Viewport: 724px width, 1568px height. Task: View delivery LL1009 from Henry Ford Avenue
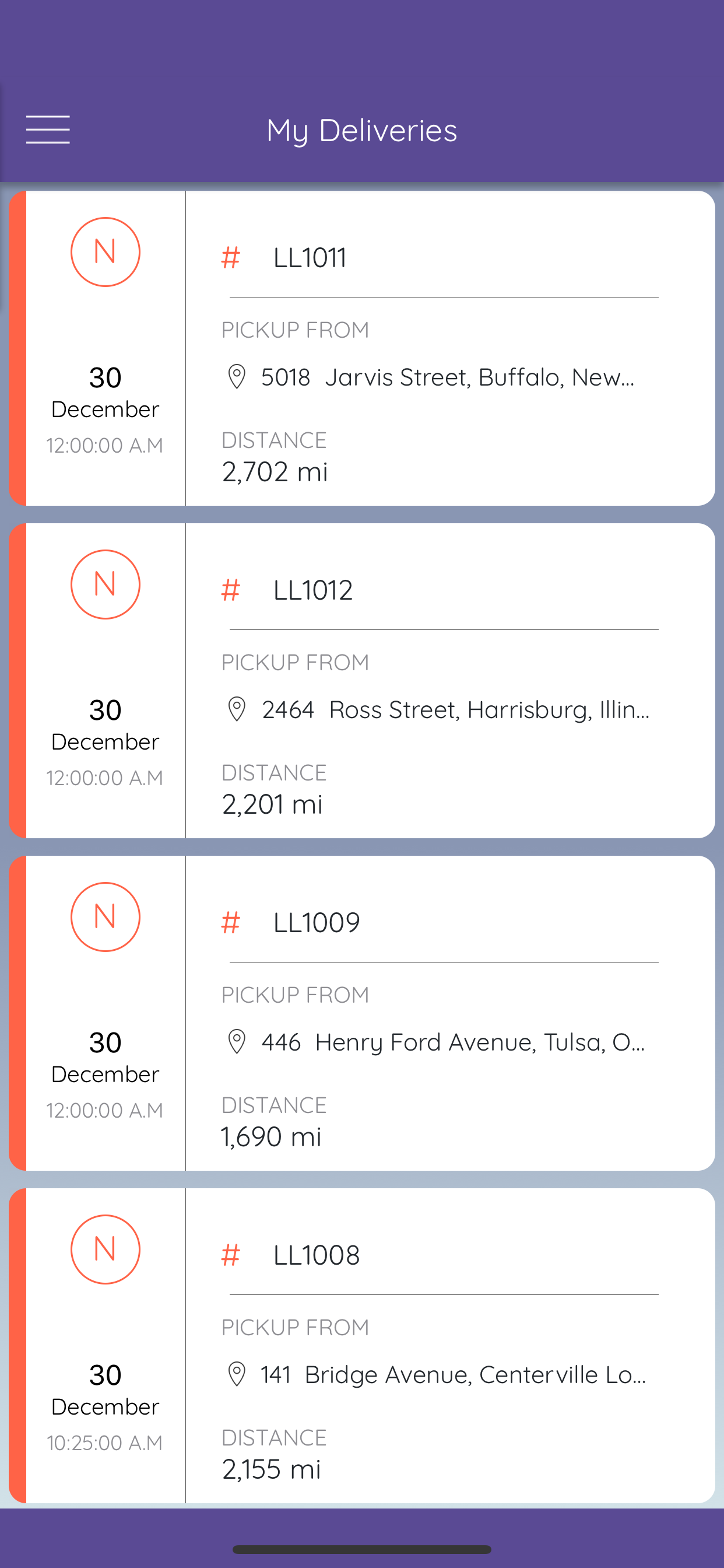(x=362, y=1013)
